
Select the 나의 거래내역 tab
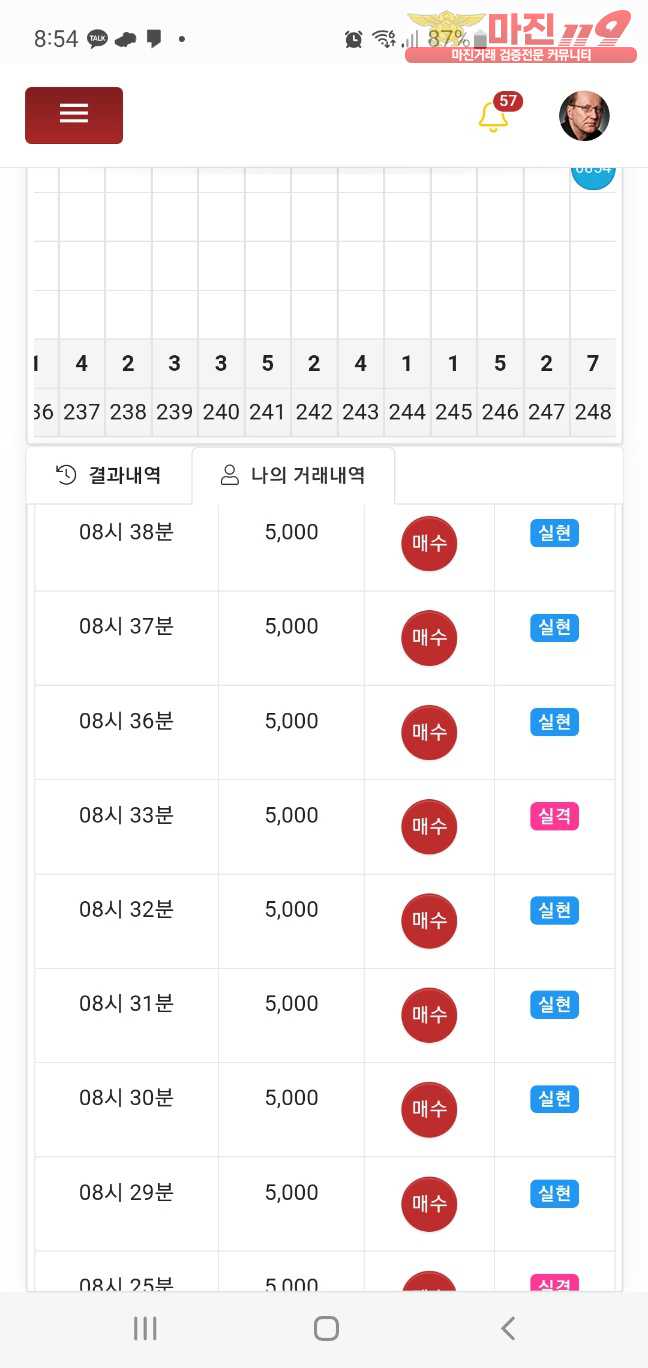click(x=293, y=475)
